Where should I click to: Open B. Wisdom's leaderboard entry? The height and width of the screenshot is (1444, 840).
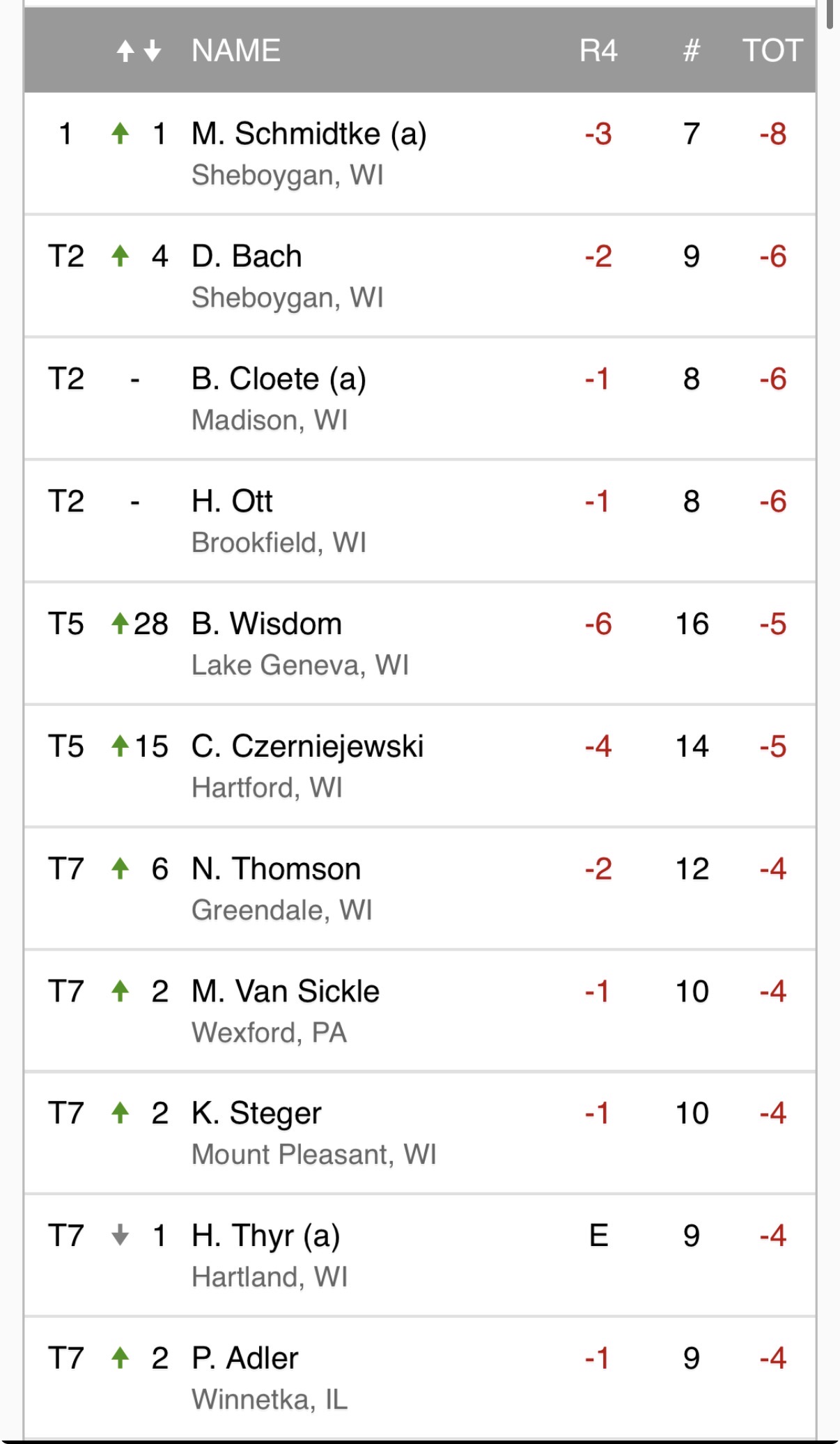[x=420, y=643]
